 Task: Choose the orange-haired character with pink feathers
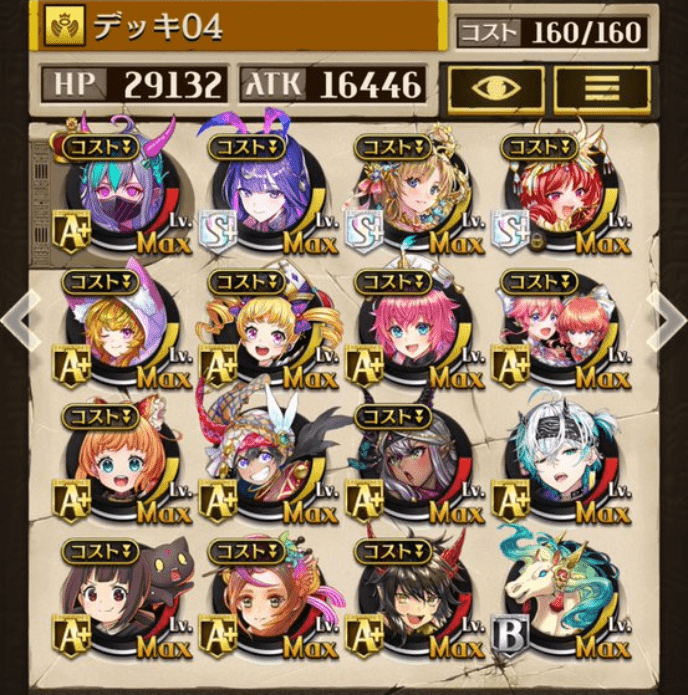point(264,601)
